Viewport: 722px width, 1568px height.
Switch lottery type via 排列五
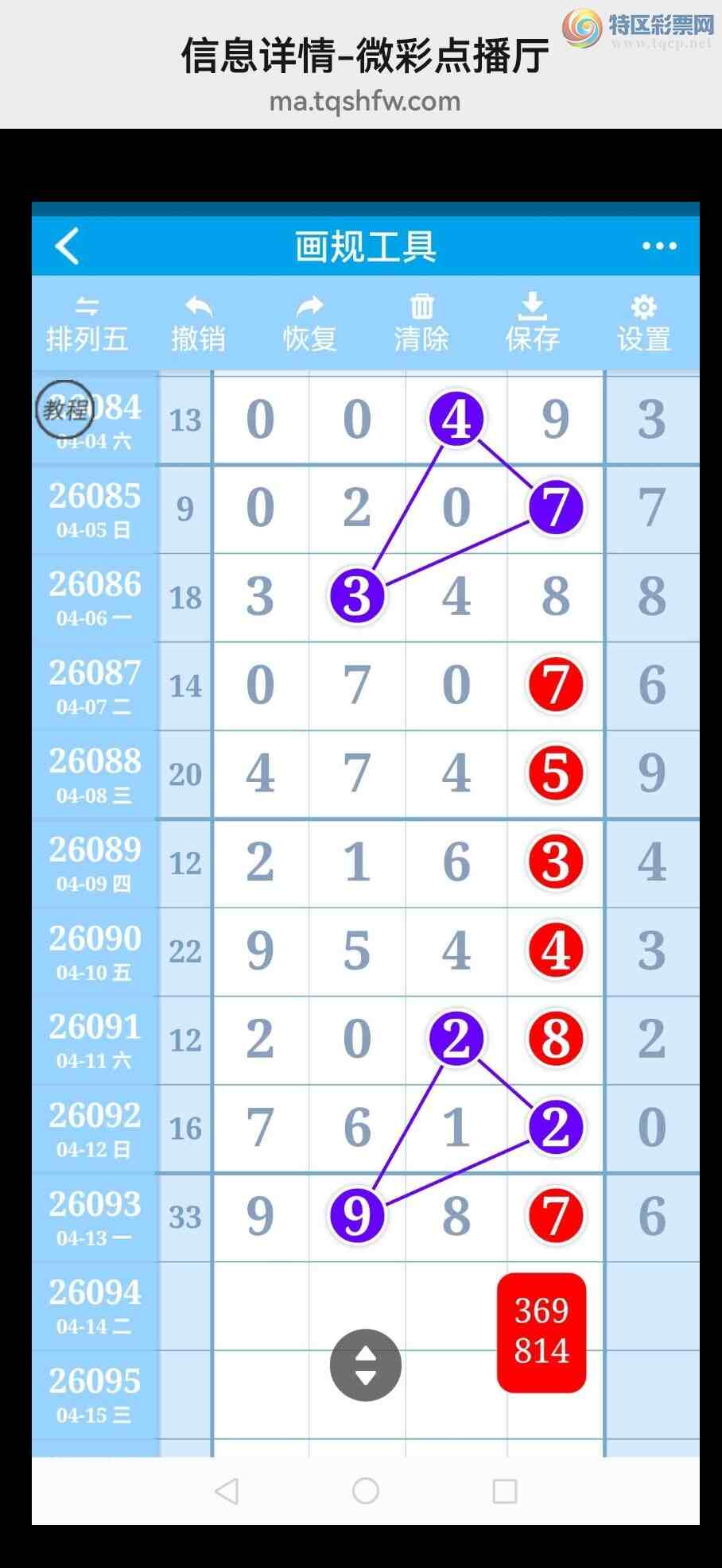pyautogui.click(x=87, y=325)
